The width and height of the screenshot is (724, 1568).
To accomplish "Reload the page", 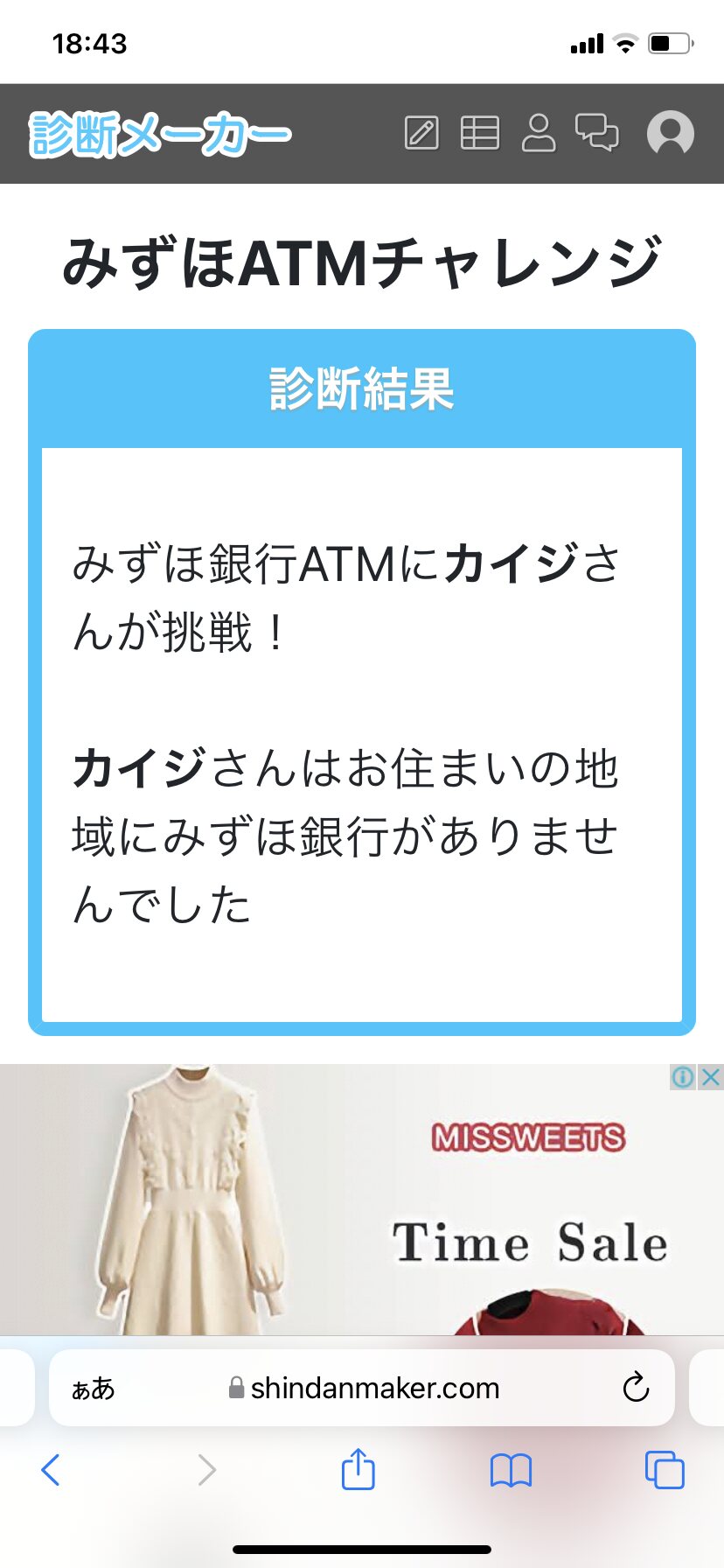I will (636, 1388).
